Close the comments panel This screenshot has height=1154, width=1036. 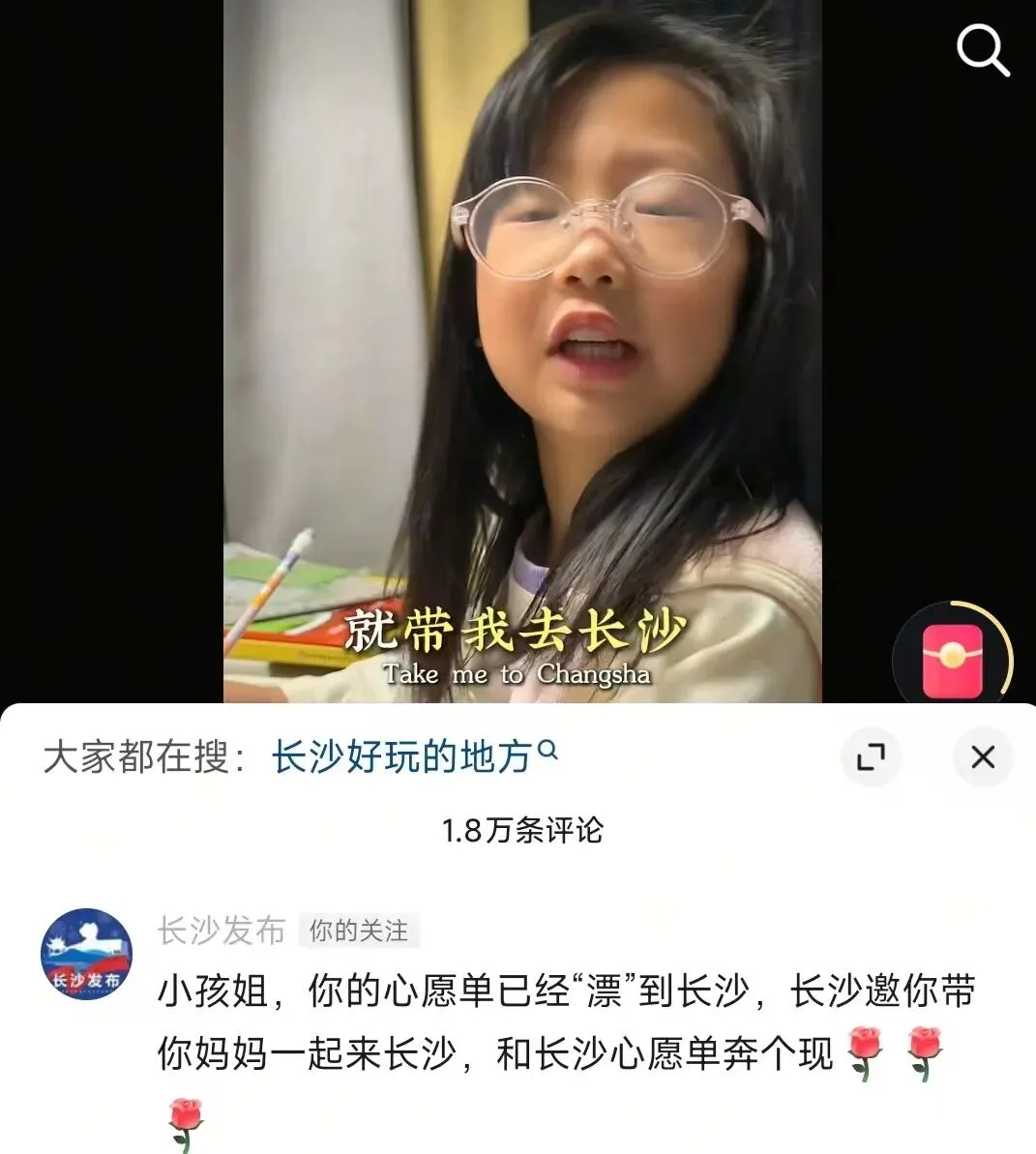(983, 756)
